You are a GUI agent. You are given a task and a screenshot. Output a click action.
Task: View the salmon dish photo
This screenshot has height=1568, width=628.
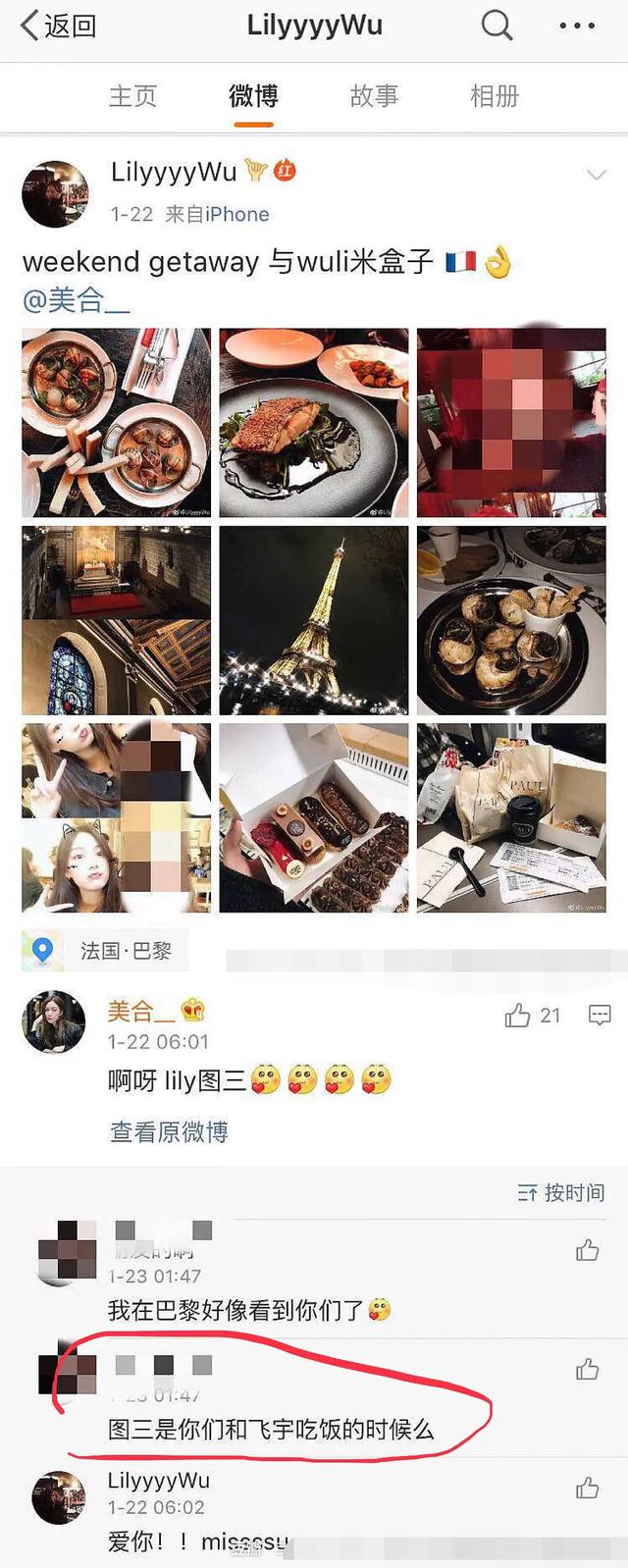313,422
